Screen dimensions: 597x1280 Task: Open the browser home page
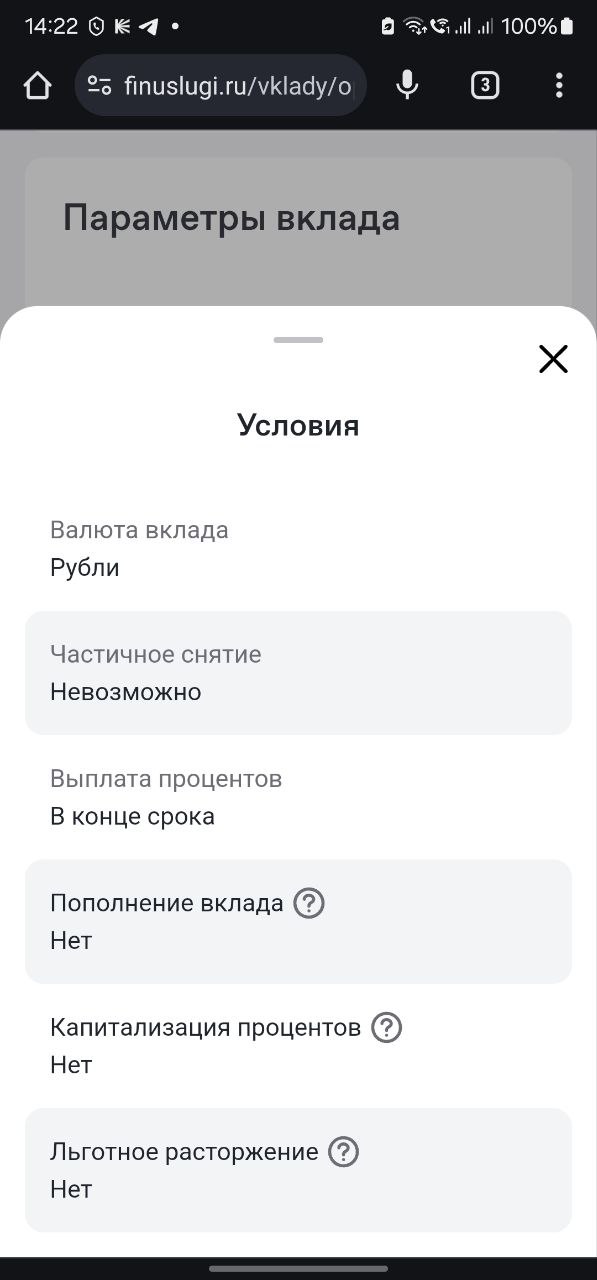(37, 86)
